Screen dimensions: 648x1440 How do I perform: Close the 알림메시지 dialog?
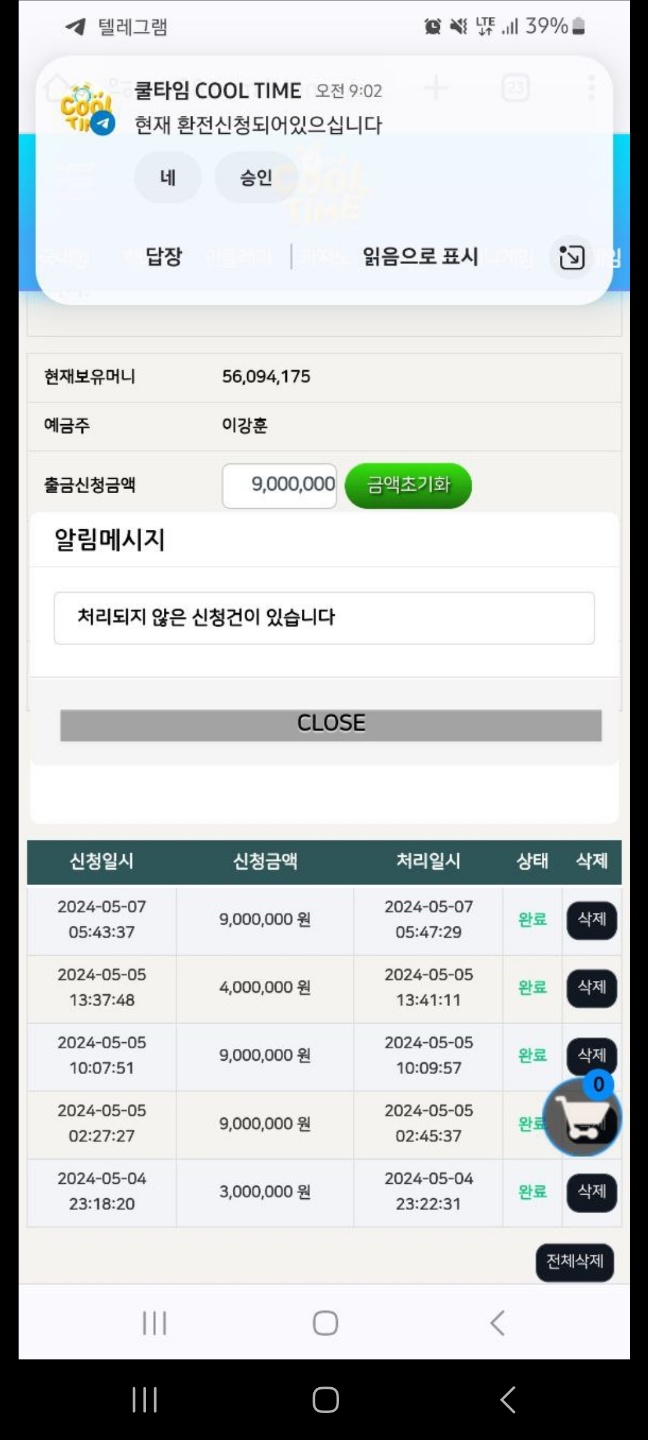[x=331, y=724]
